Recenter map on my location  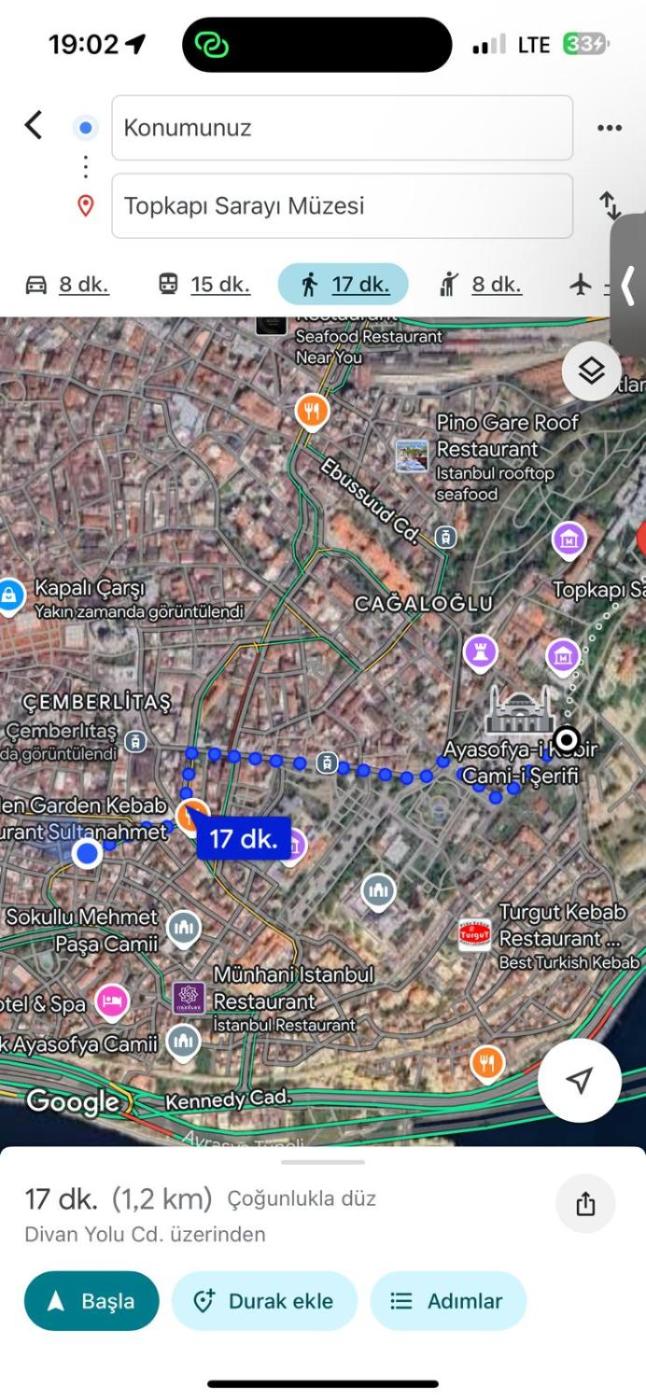(579, 1080)
